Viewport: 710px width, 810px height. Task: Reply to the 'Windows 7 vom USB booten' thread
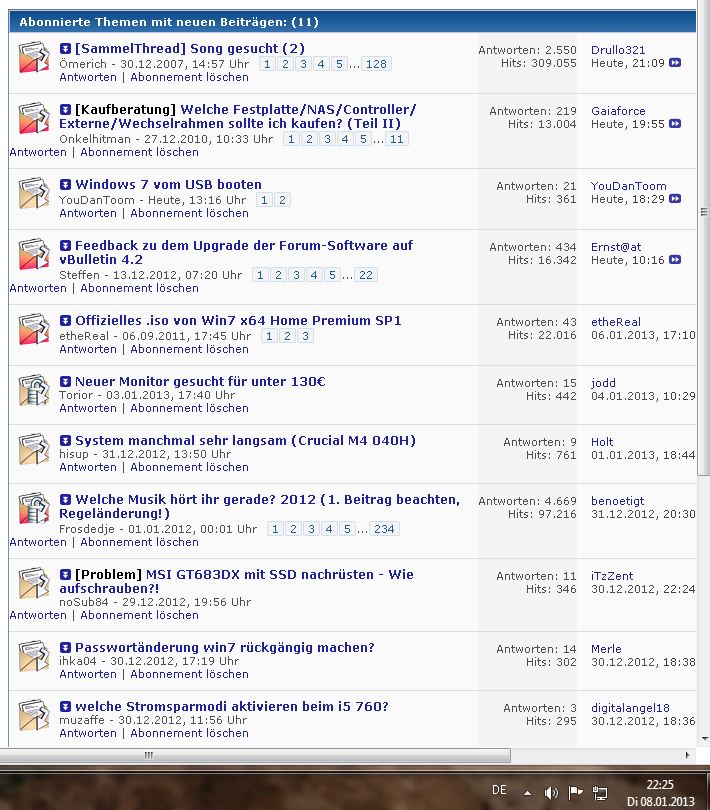(x=88, y=213)
